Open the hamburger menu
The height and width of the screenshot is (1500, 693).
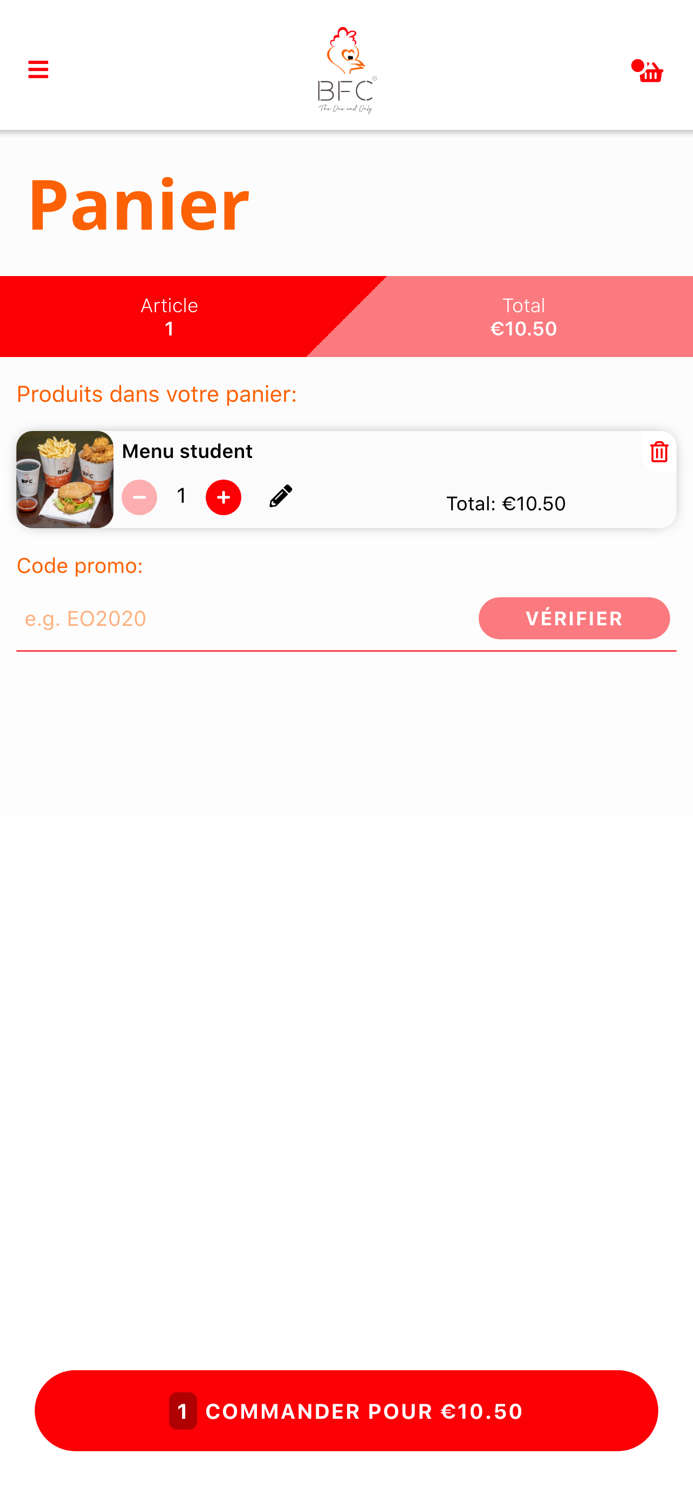[x=38, y=69]
